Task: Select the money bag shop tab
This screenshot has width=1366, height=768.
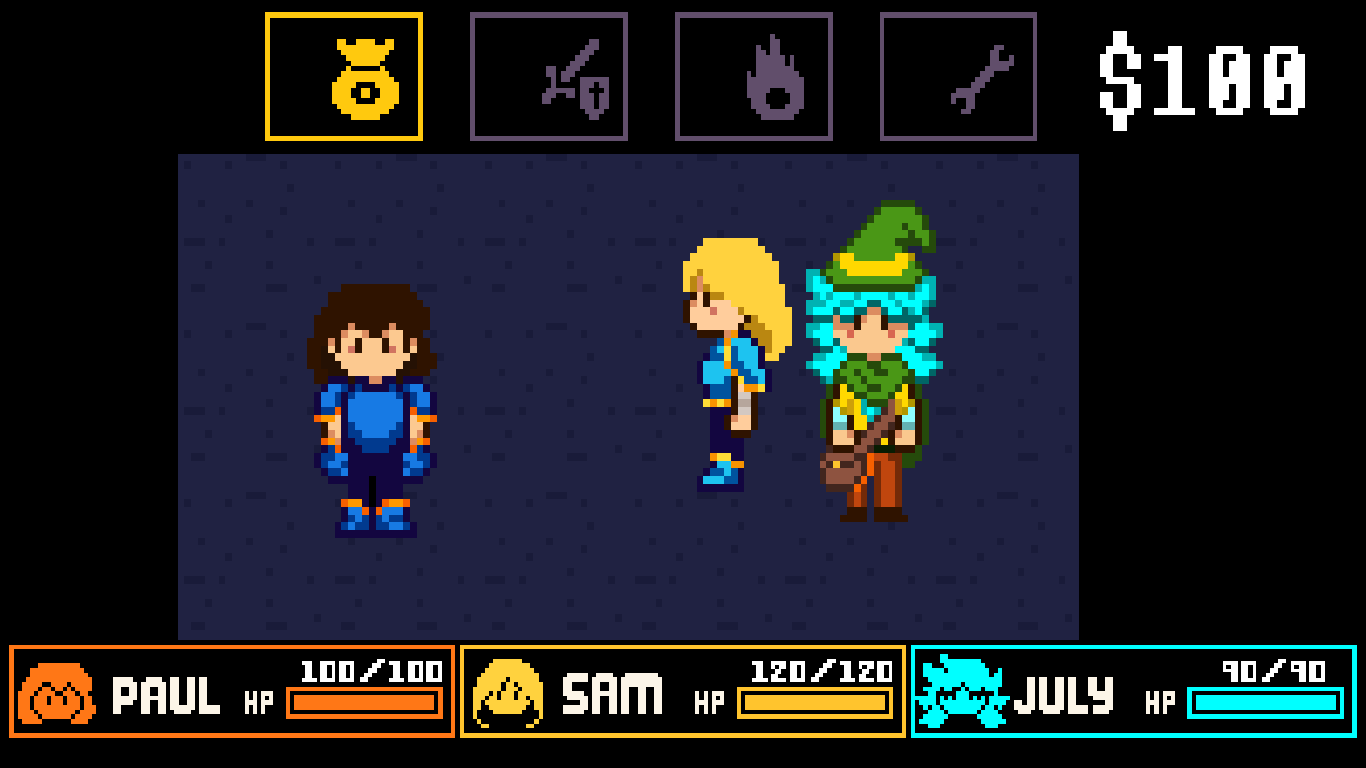Action: point(344,77)
